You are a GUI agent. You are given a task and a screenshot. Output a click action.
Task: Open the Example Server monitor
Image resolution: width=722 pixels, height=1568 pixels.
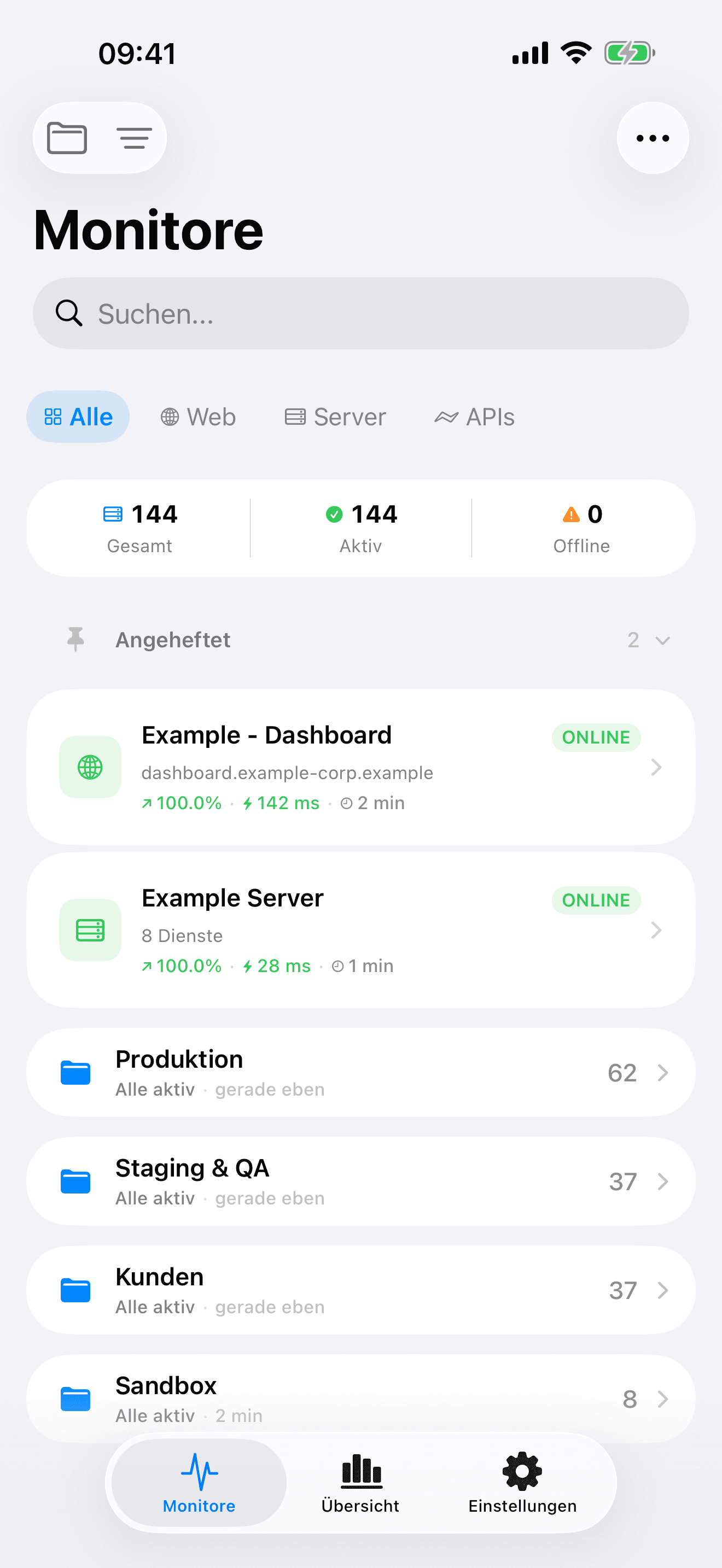click(360, 930)
